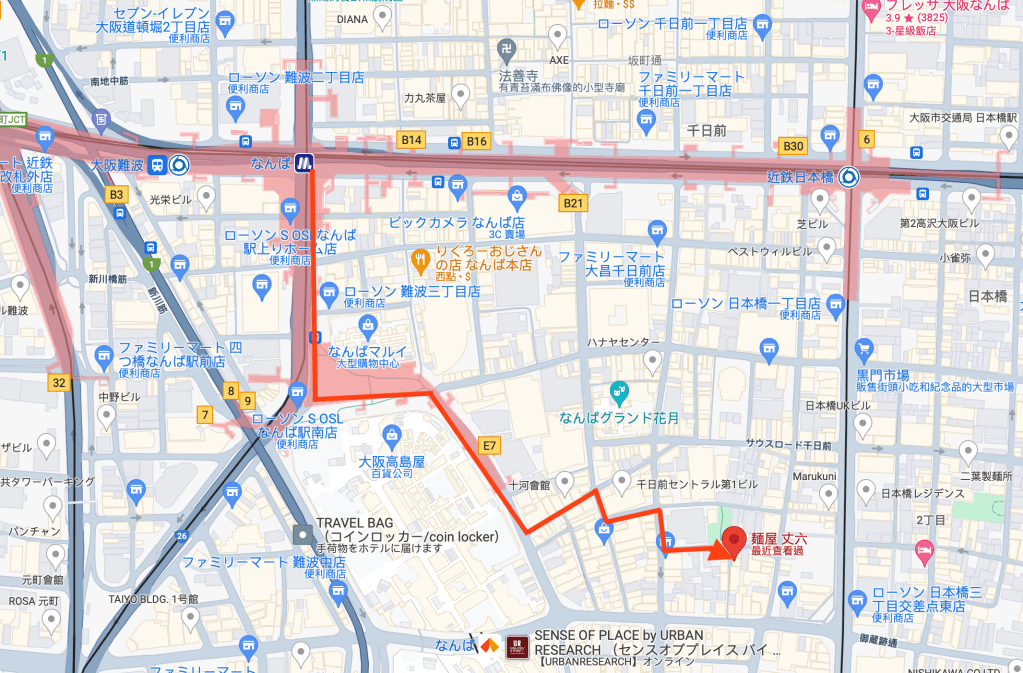Screen dimensions: 1023x673
Task: Open the なんば metro station icon
Action: click(x=305, y=164)
